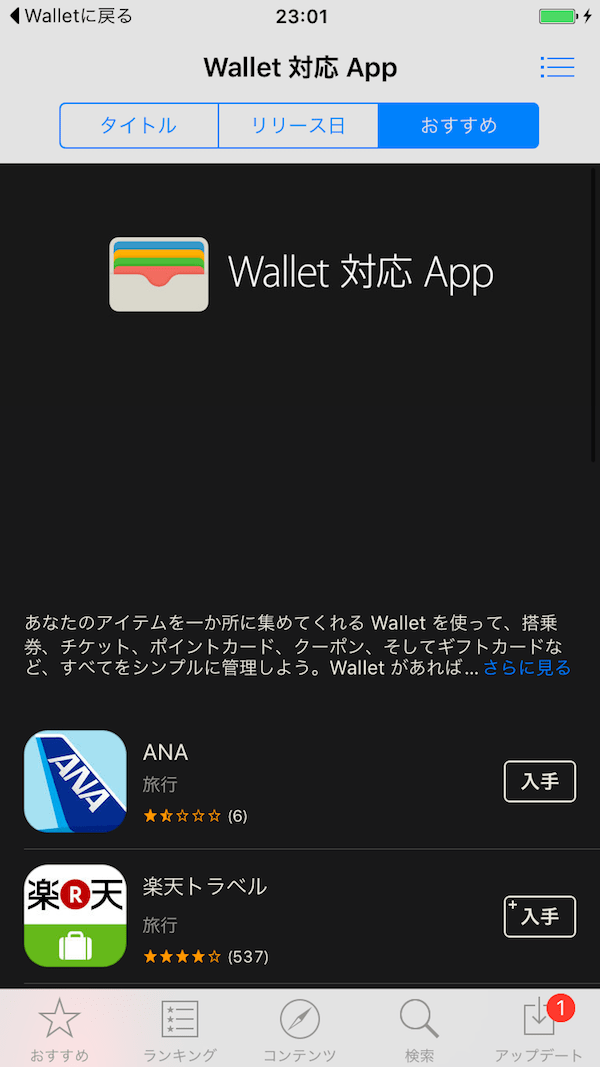Select the リリース日 sort segment
This screenshot has width=600, height=1067.
point(298,126)
